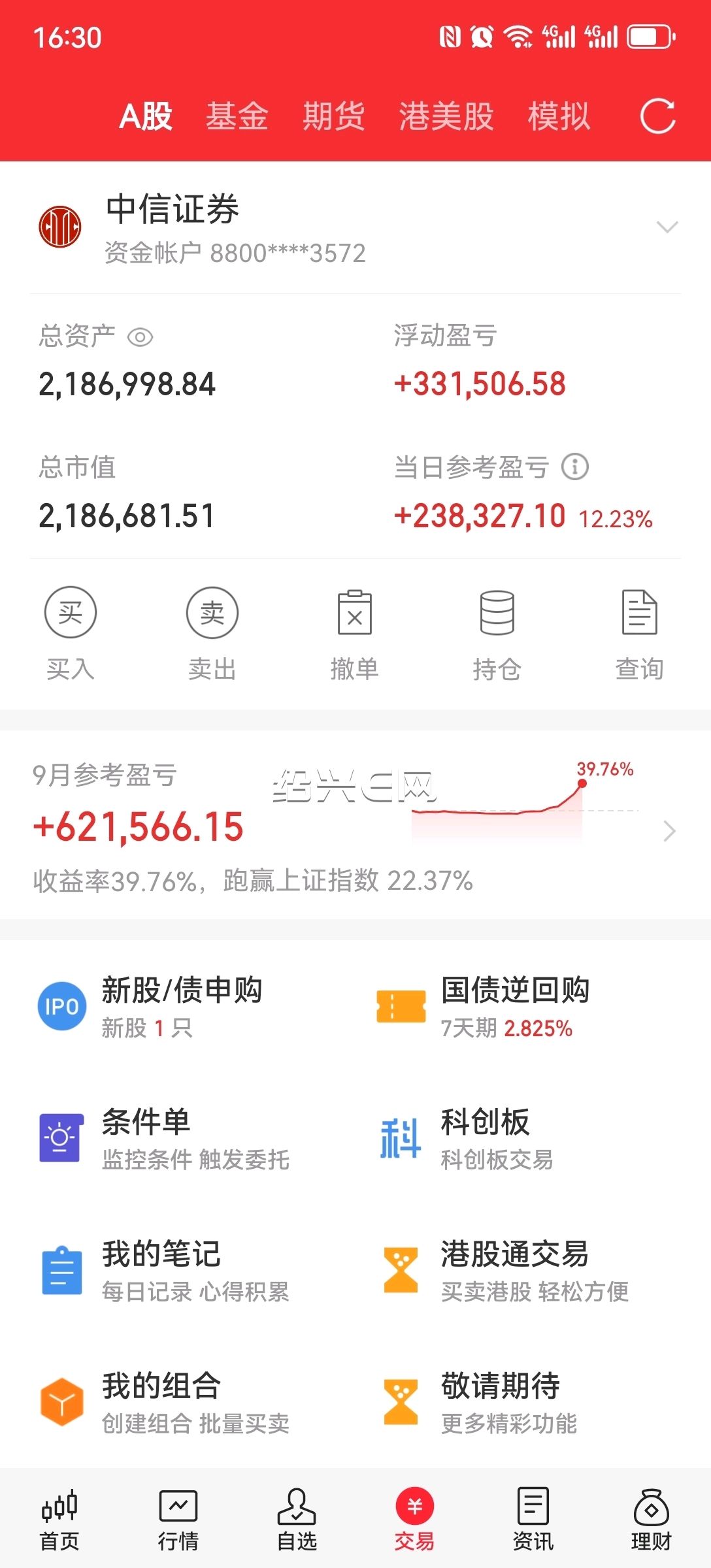Expand the 中信证券 account dropdown
This screenshot has width=711, height=1568.
(x=667, y=227)
